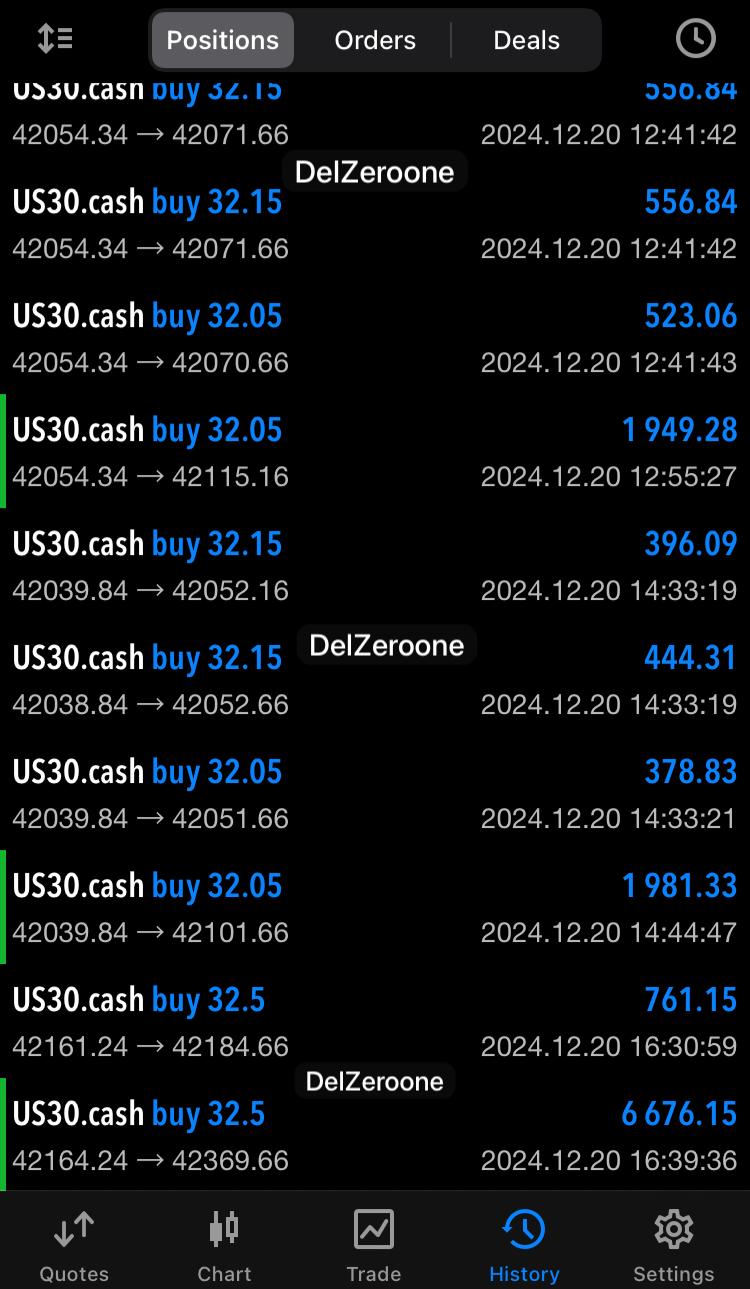Expand the trade with profit 761.15

click(375, 1021)
